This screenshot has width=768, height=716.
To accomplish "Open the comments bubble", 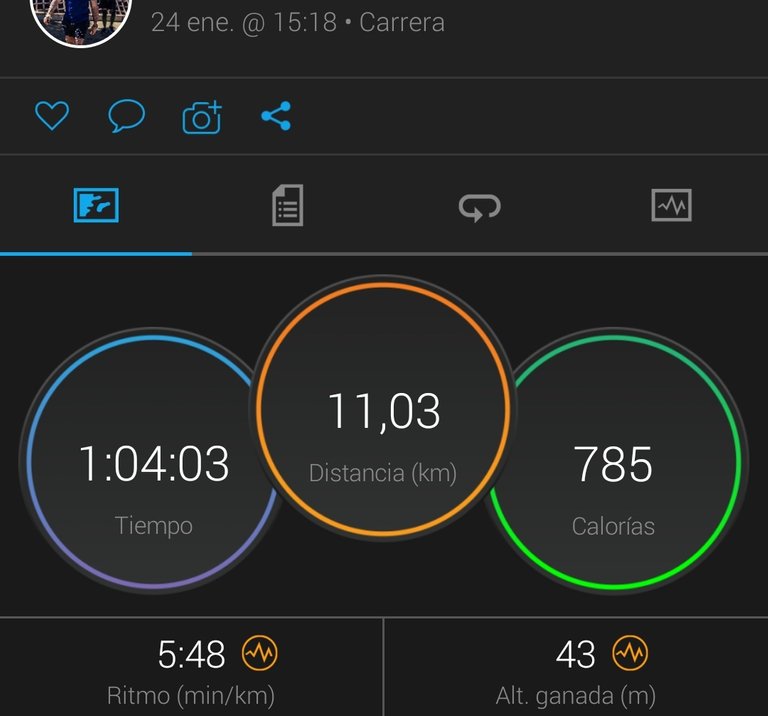I will tap(126, 117).
